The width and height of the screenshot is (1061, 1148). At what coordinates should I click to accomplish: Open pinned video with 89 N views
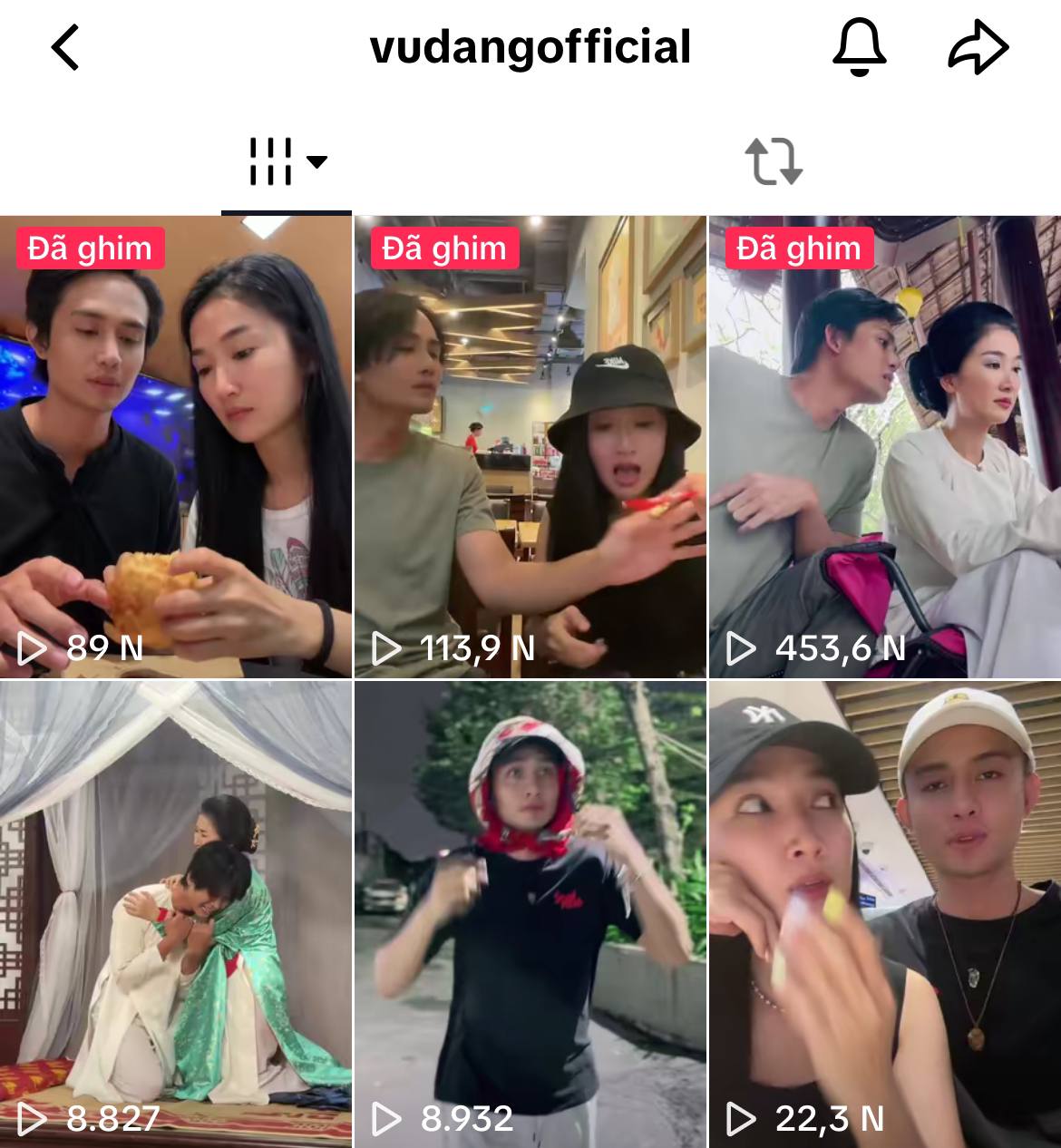point(176,446)
